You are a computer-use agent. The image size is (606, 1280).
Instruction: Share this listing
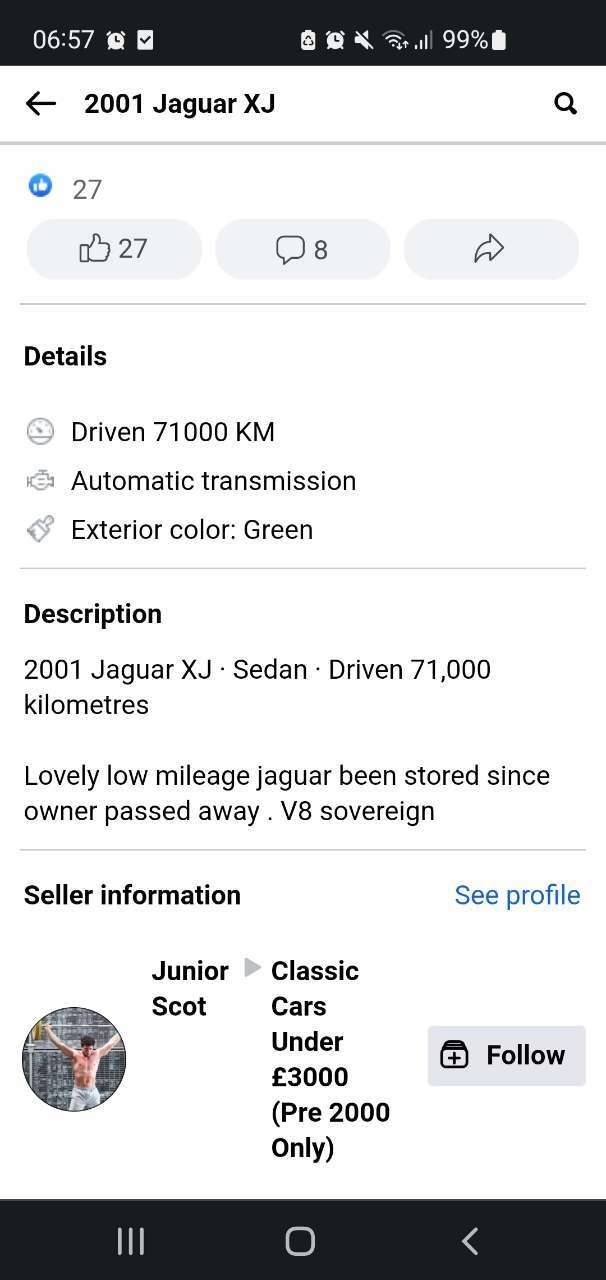point(491,249)
